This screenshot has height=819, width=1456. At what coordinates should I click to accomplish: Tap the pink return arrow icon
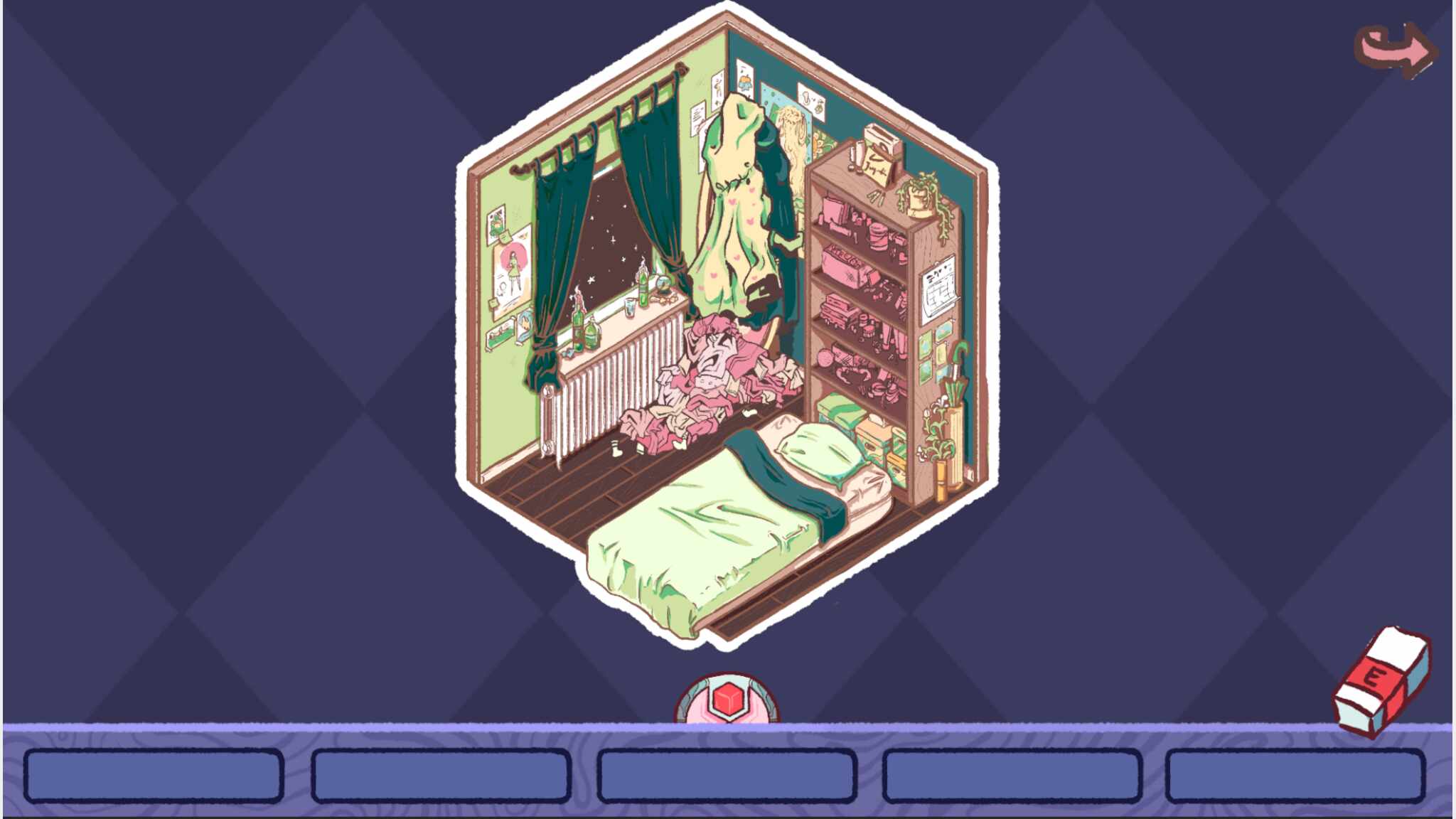1395,50
